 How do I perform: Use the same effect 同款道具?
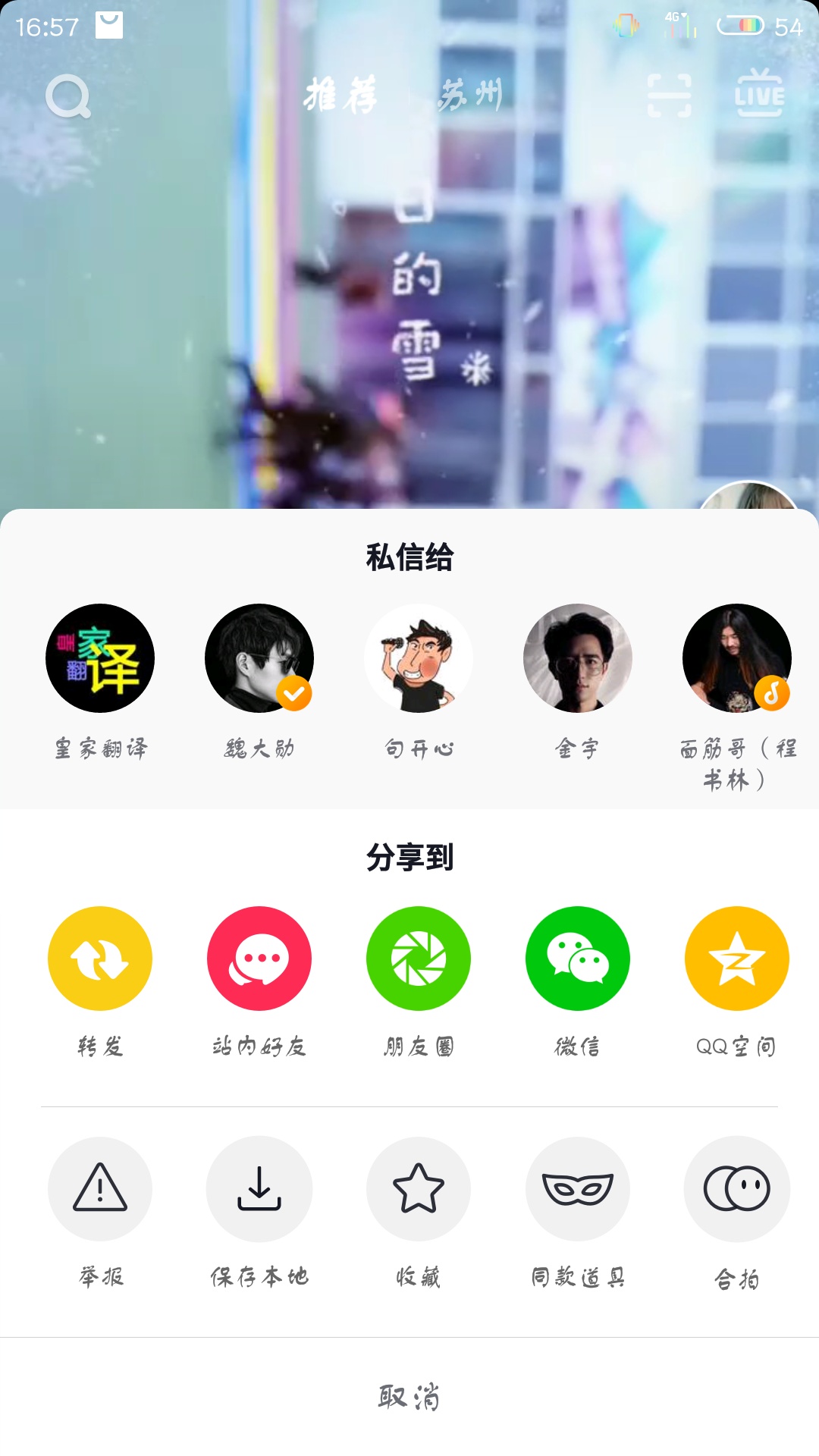[578, 1188]
